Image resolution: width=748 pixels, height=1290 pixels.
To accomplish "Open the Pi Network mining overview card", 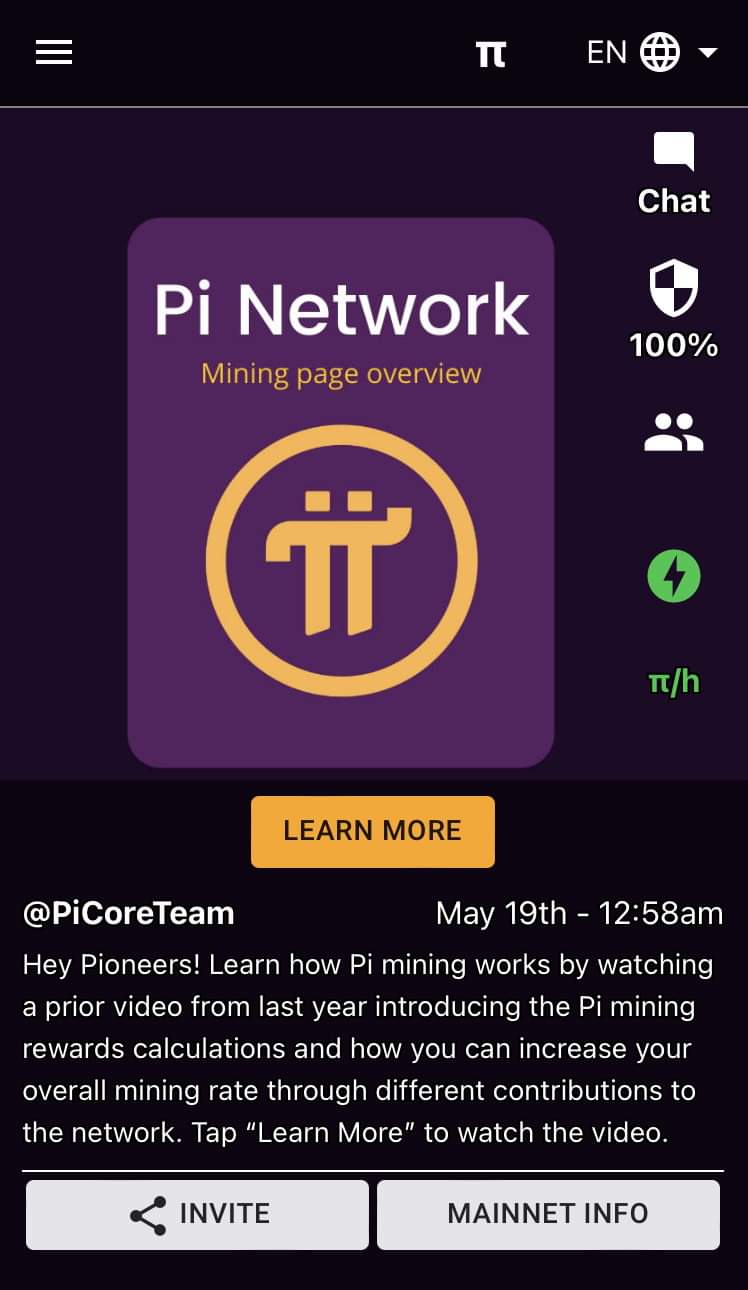I will tap(341, 493).
